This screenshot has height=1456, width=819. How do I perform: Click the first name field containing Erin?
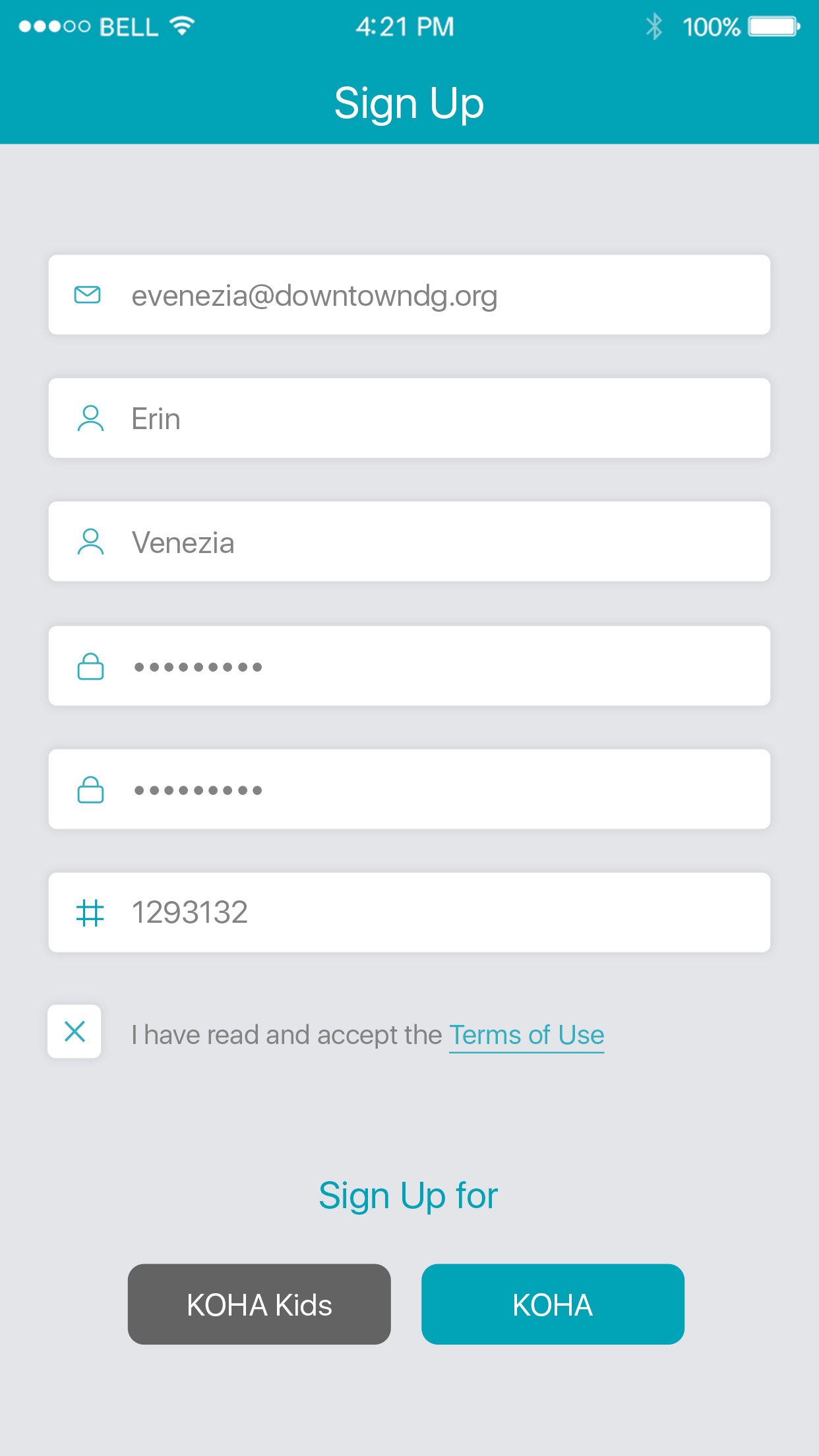point(409,418)
